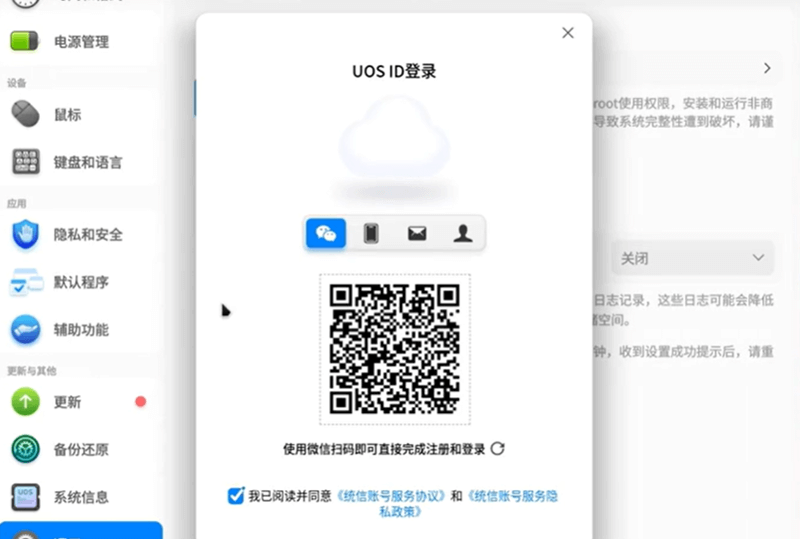The image size is (800, 539).
Task: Open 键盘和语言 settings
Action: tap(87, 162)
